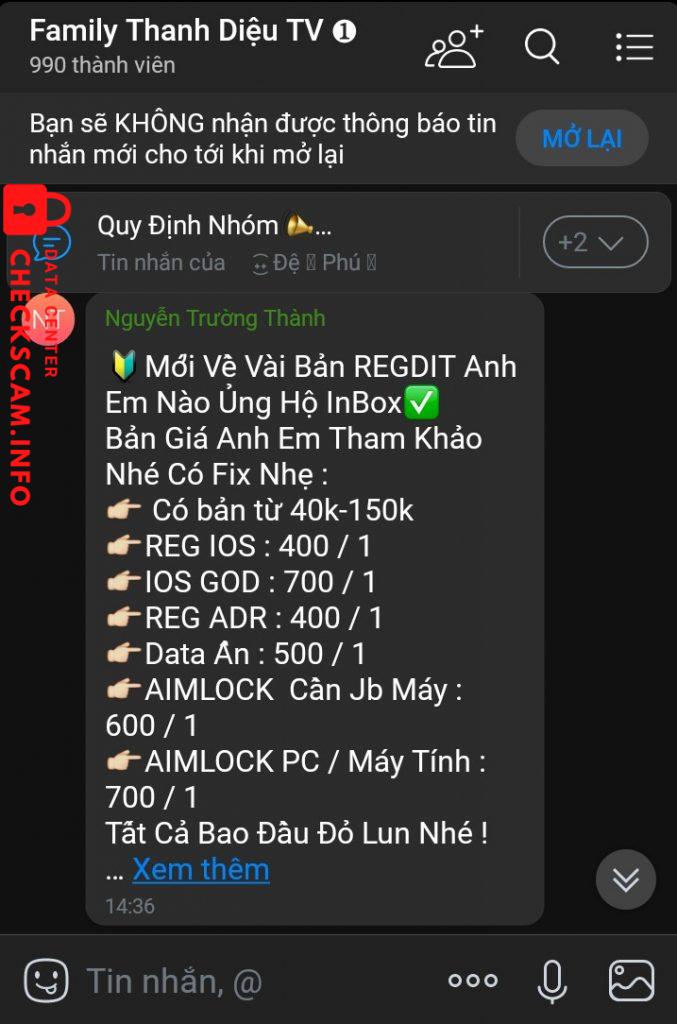Tap the add members icon
677x1024 pixels.
click(455, 47)
